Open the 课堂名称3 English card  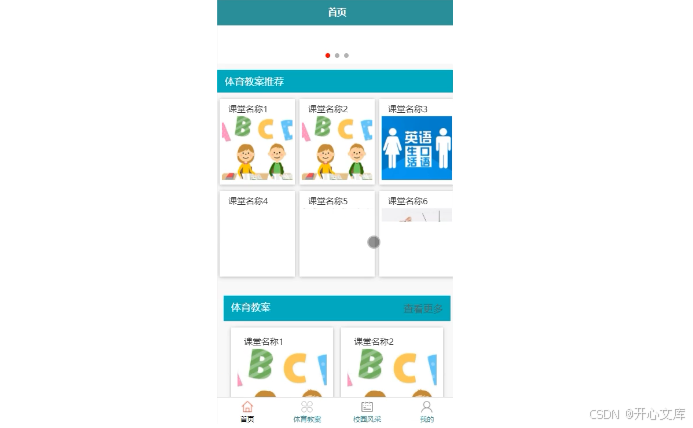click(416, 141)
